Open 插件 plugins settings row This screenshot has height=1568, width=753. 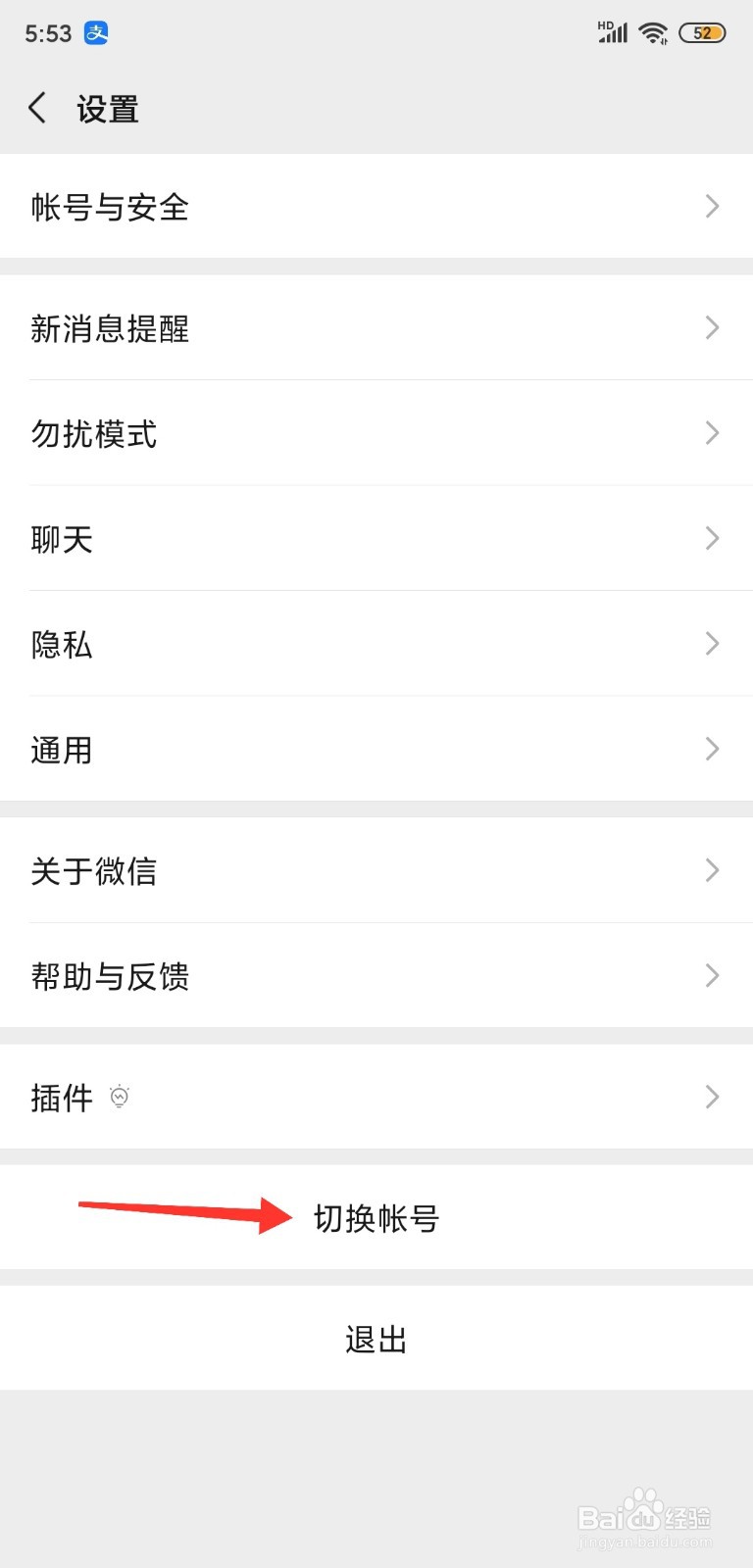tap(376, 1097)
